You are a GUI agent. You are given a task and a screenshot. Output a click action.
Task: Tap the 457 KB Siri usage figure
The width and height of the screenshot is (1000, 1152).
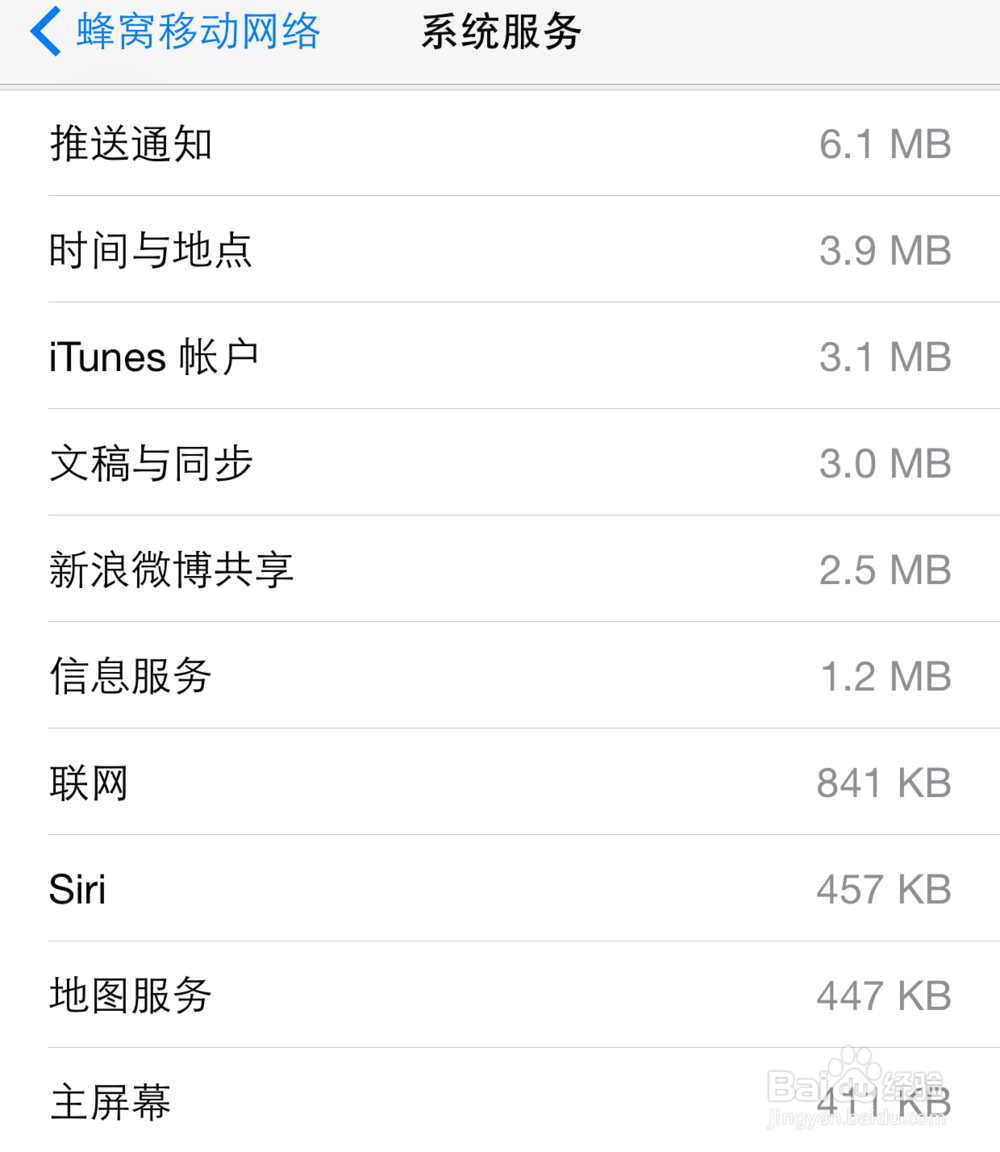click(884, 889)
